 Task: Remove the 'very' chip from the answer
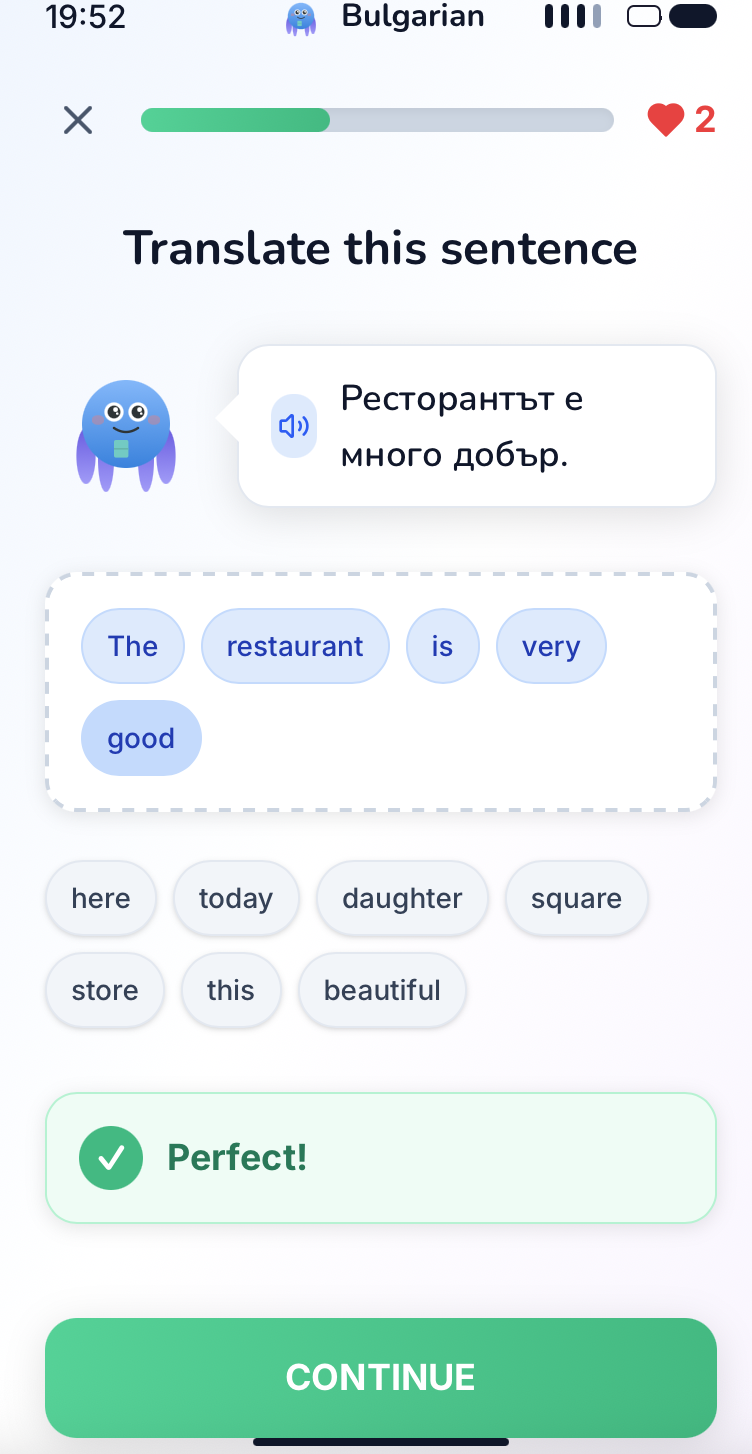click(551, 646)
